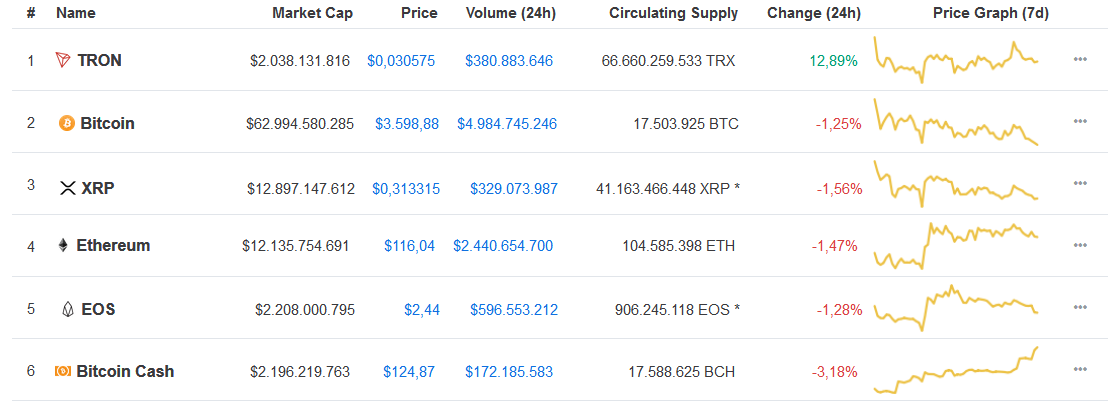This screenshot has width=1116, height=404.
Task: Open the overflow menu for TRON
Action: pos(1079,60)
